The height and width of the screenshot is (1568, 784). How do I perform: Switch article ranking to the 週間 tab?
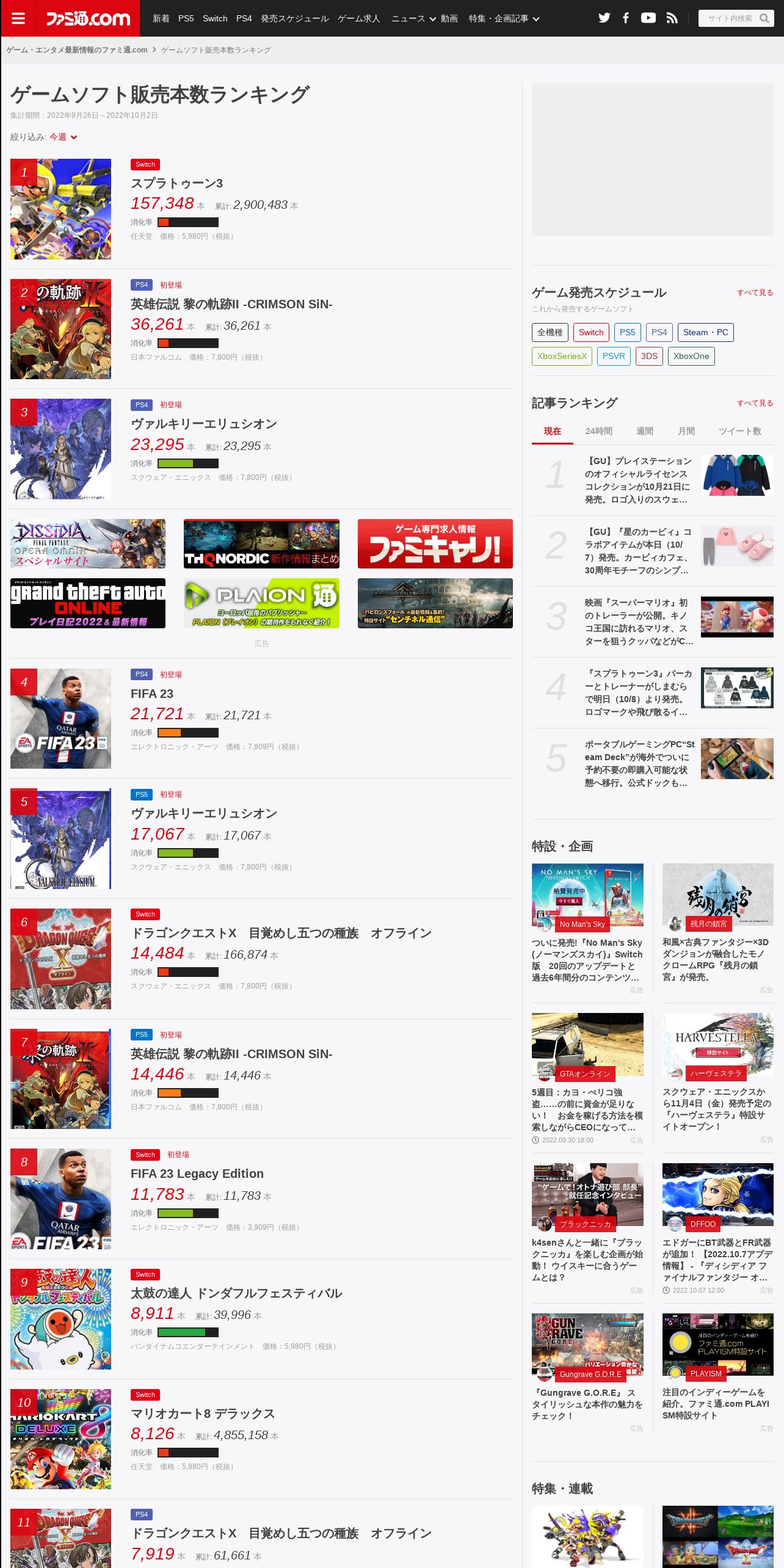[x=644, y=431]
